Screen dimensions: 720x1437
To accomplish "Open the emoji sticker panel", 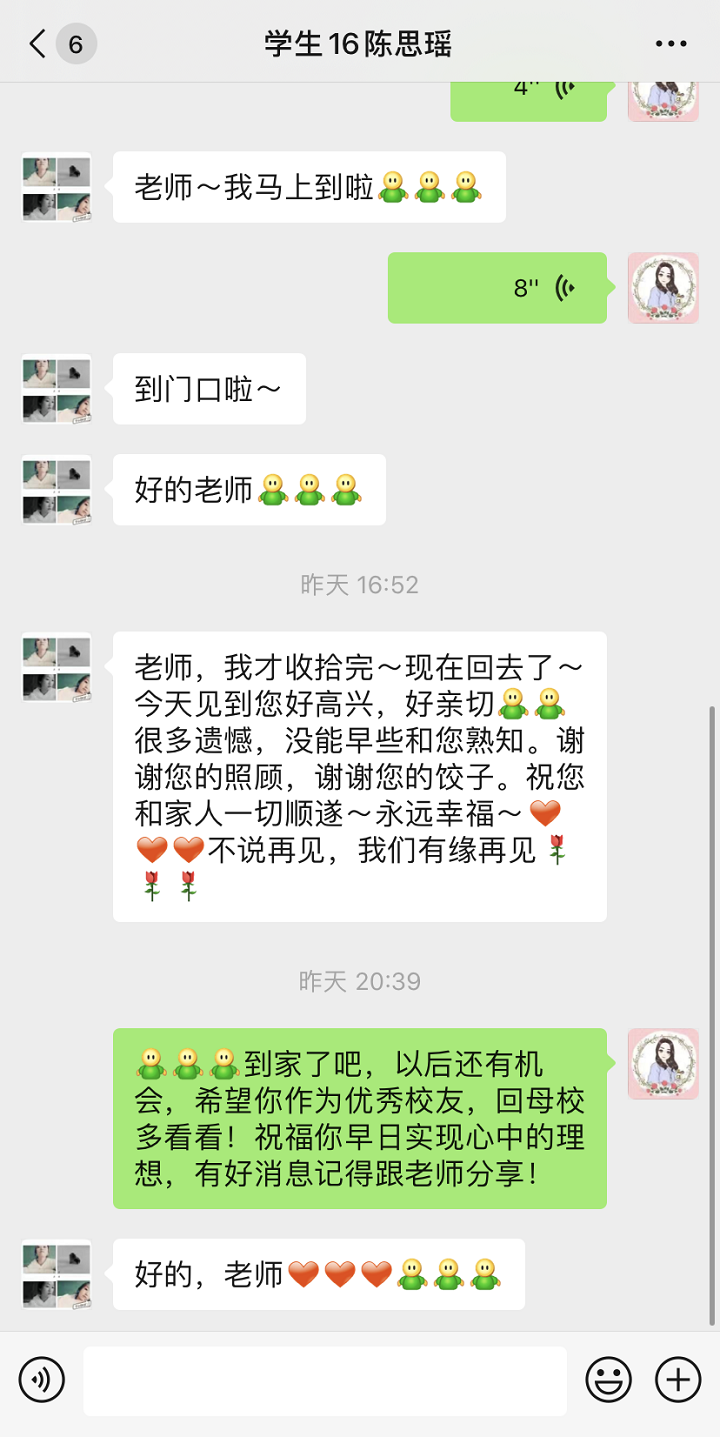I will point(608,1381).
